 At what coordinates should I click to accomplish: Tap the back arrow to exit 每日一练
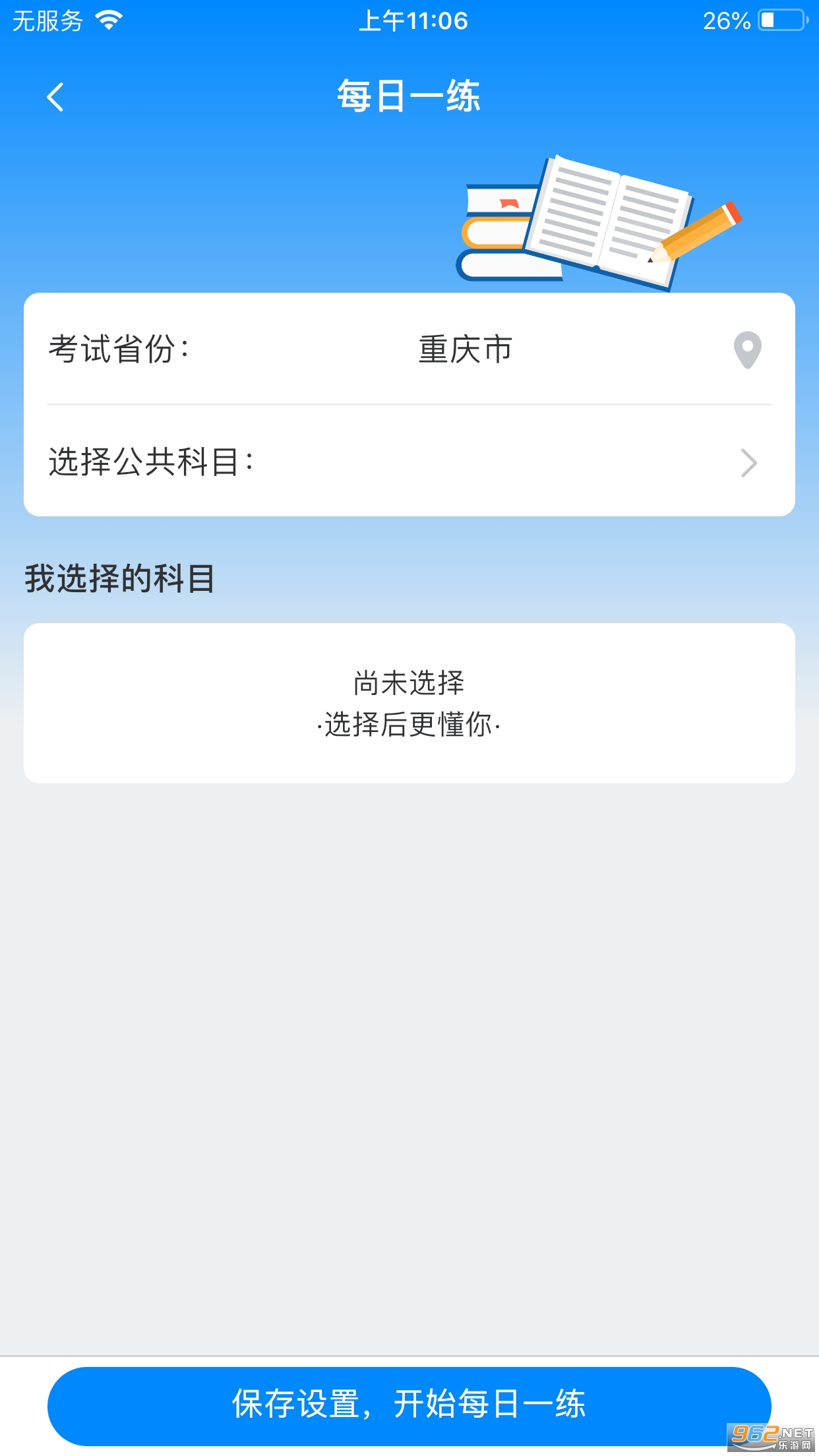point(55,97)
